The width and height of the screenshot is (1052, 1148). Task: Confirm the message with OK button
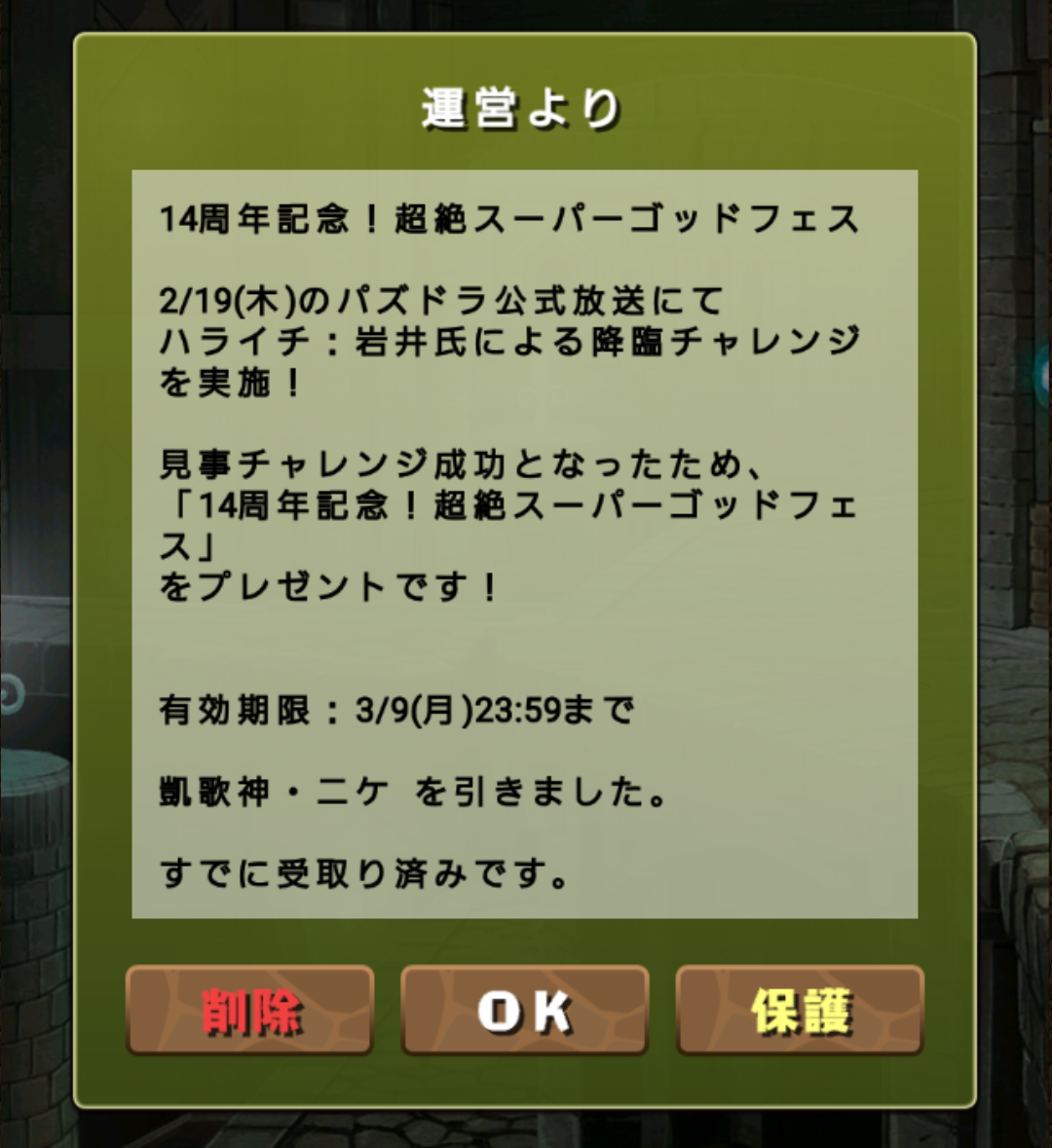coord(525,1012)
